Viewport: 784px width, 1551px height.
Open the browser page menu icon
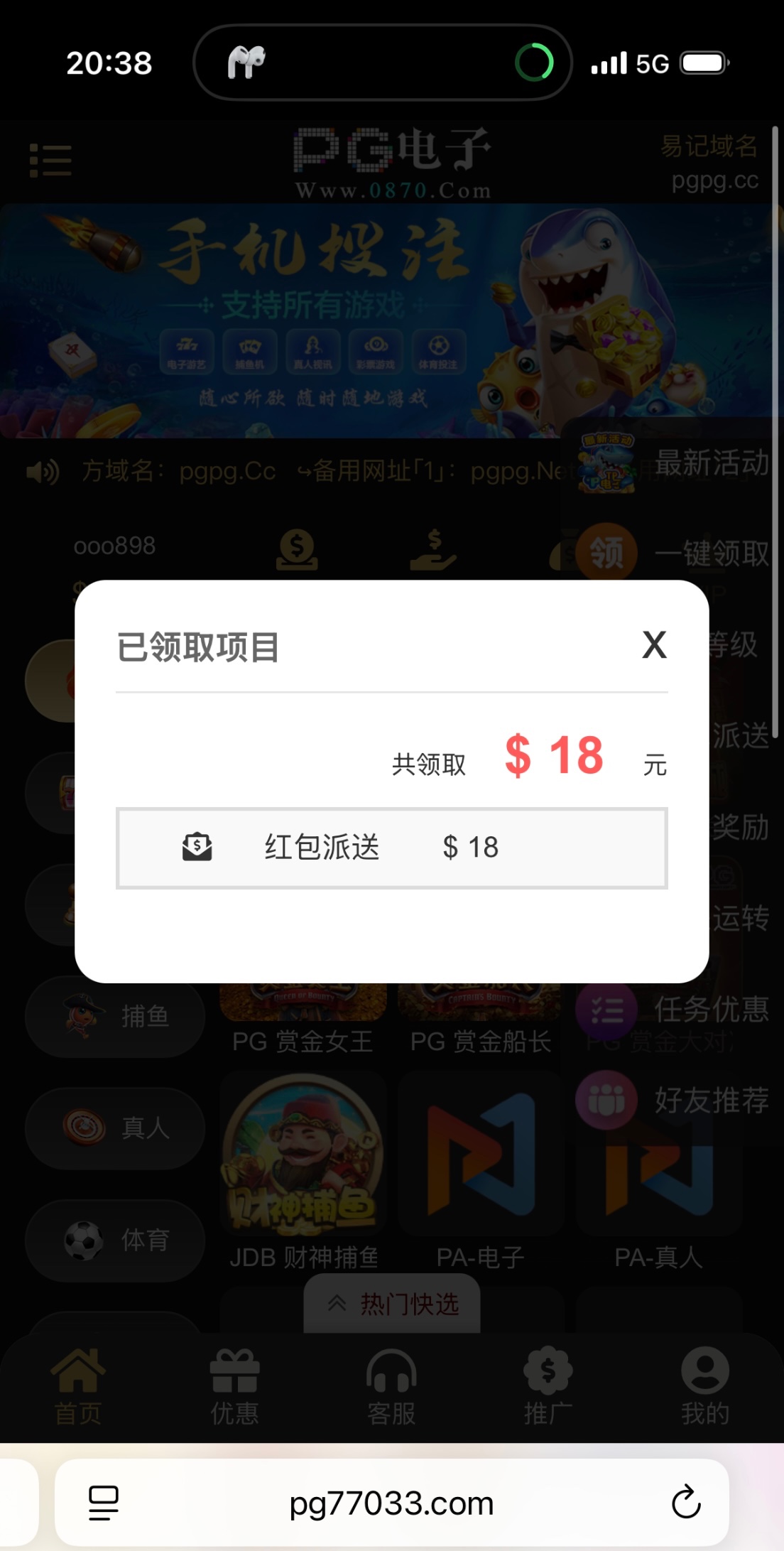pos(104,1503)
